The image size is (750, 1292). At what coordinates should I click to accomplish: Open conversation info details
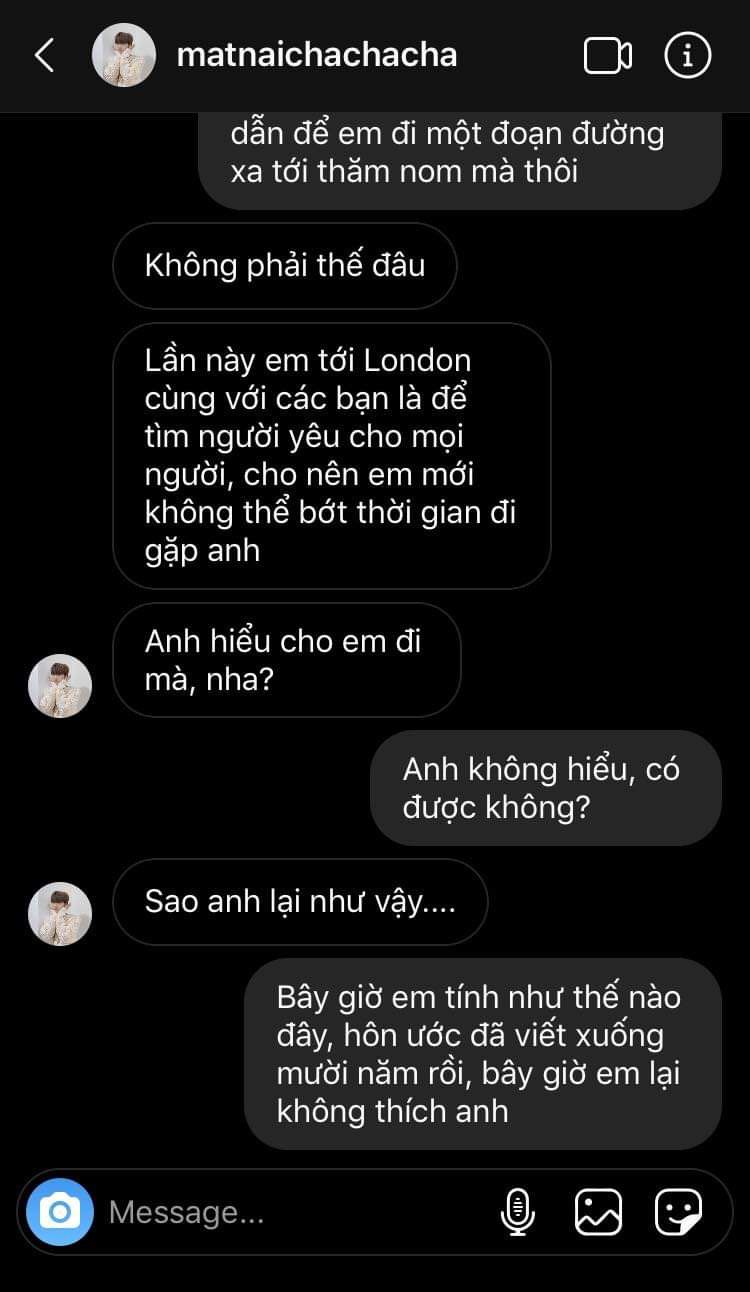[687, 55]
